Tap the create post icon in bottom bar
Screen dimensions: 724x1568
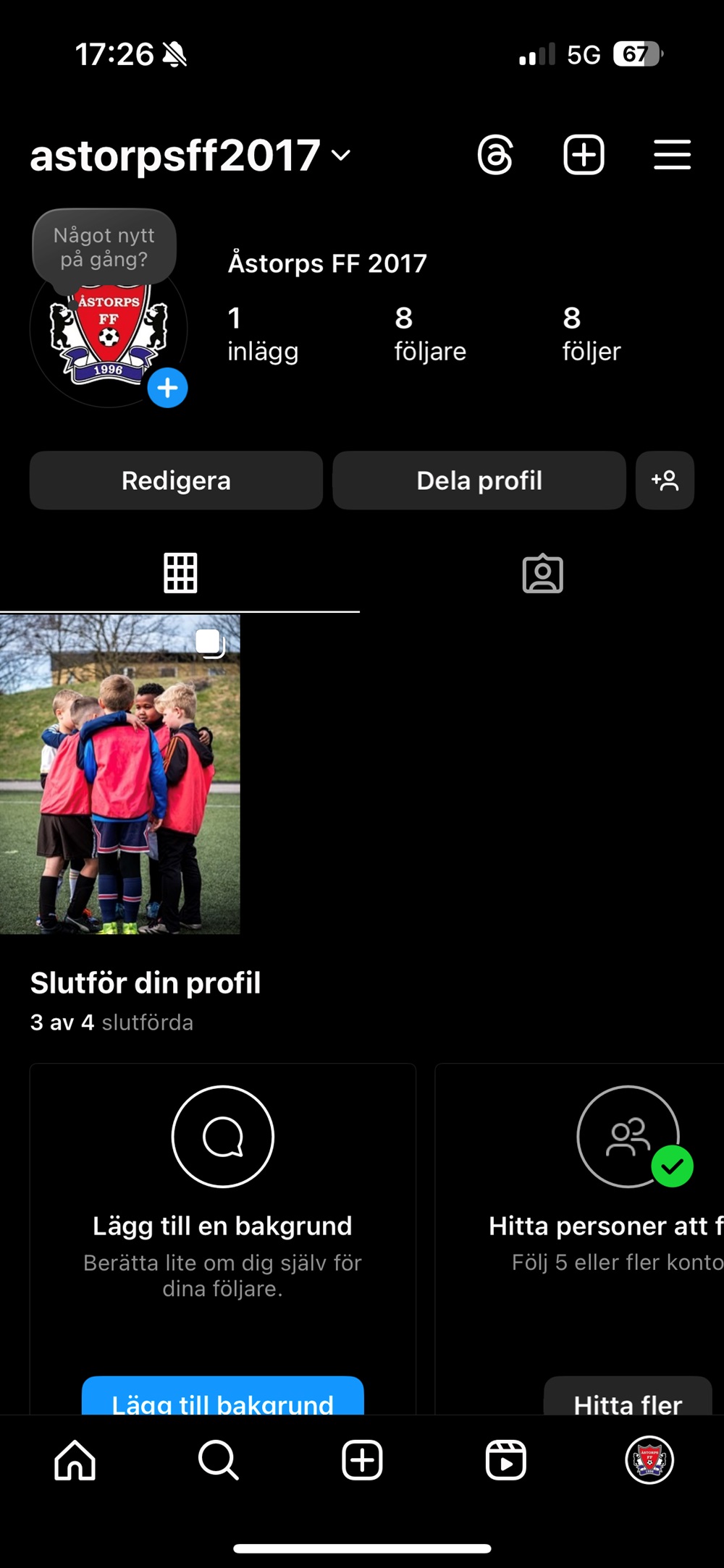(362, 1460)
